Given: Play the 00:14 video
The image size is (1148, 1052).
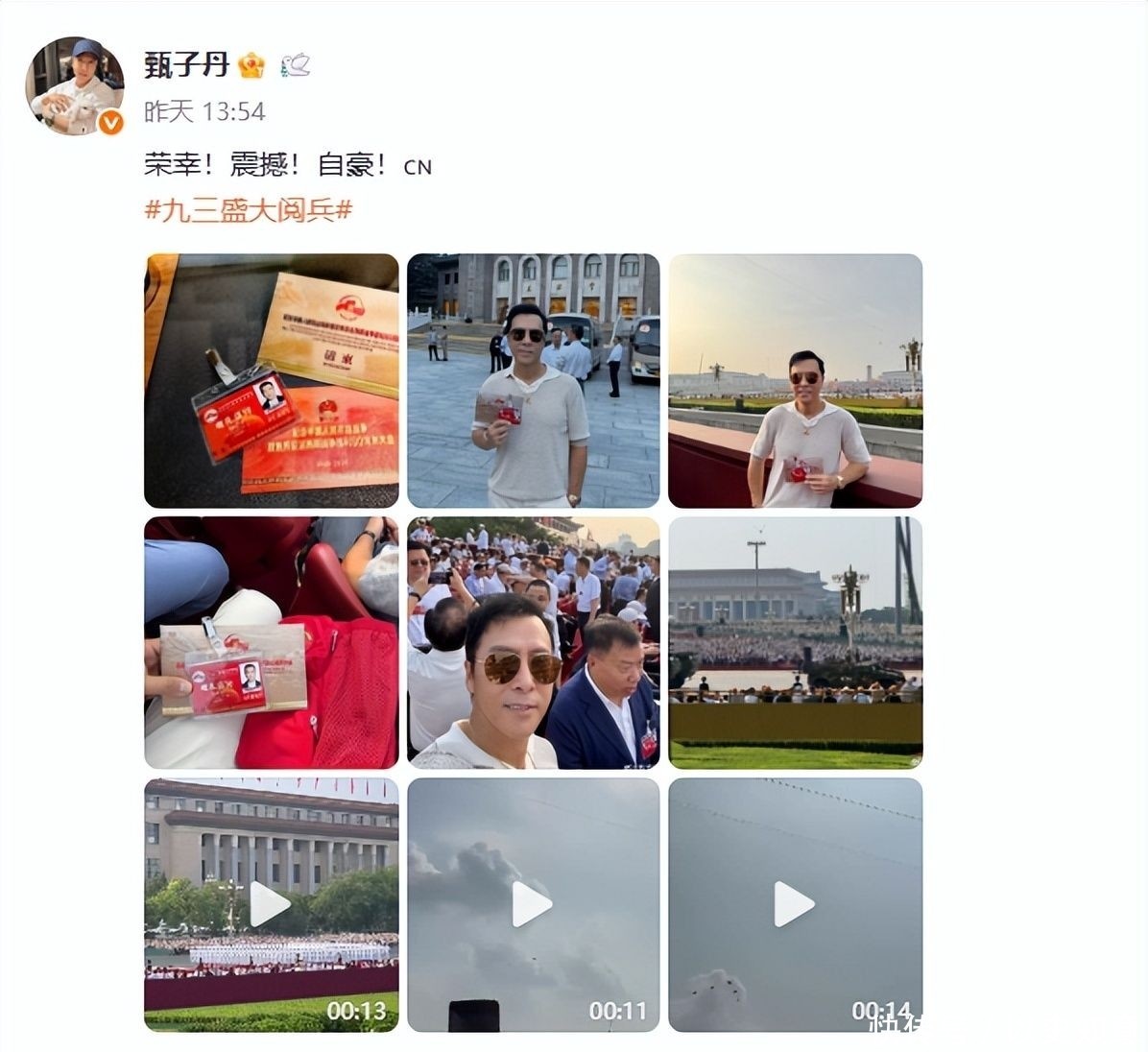Looking at the screenshot, I should (x=795, y=904).
